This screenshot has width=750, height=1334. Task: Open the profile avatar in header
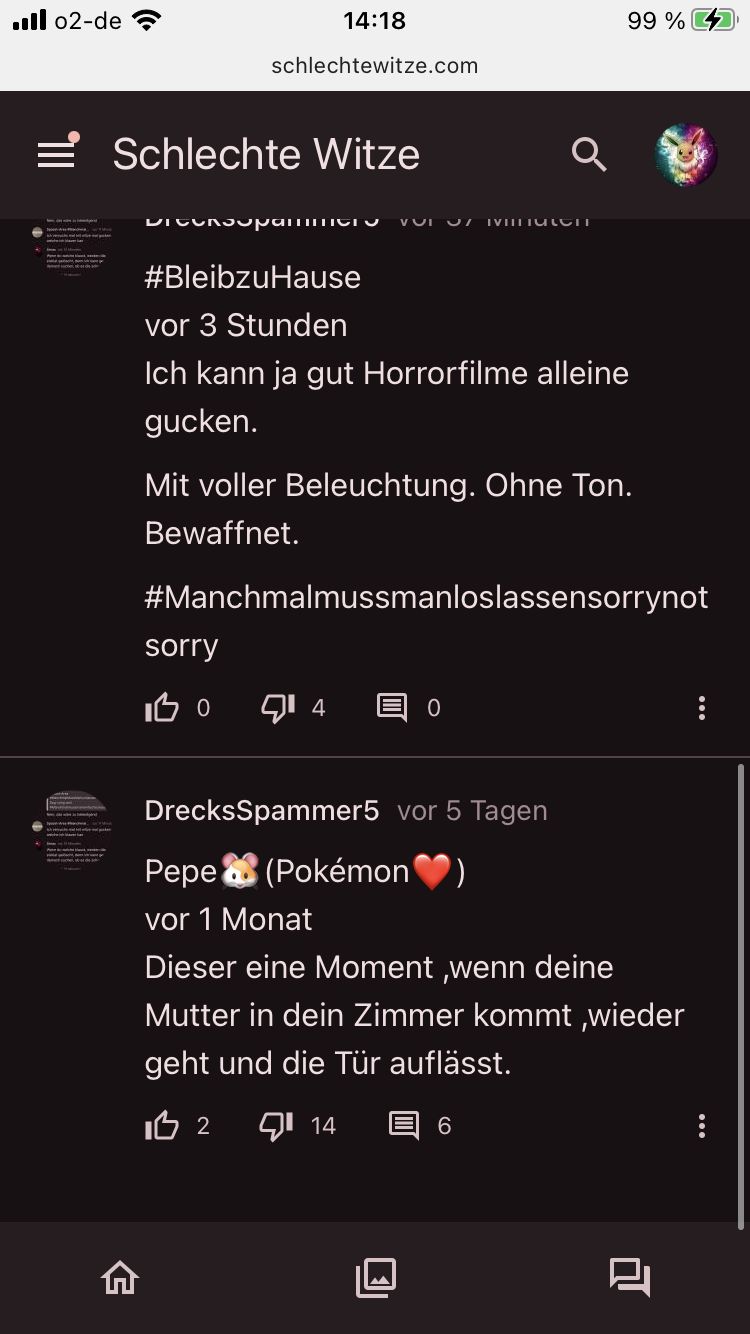point(686,154)
